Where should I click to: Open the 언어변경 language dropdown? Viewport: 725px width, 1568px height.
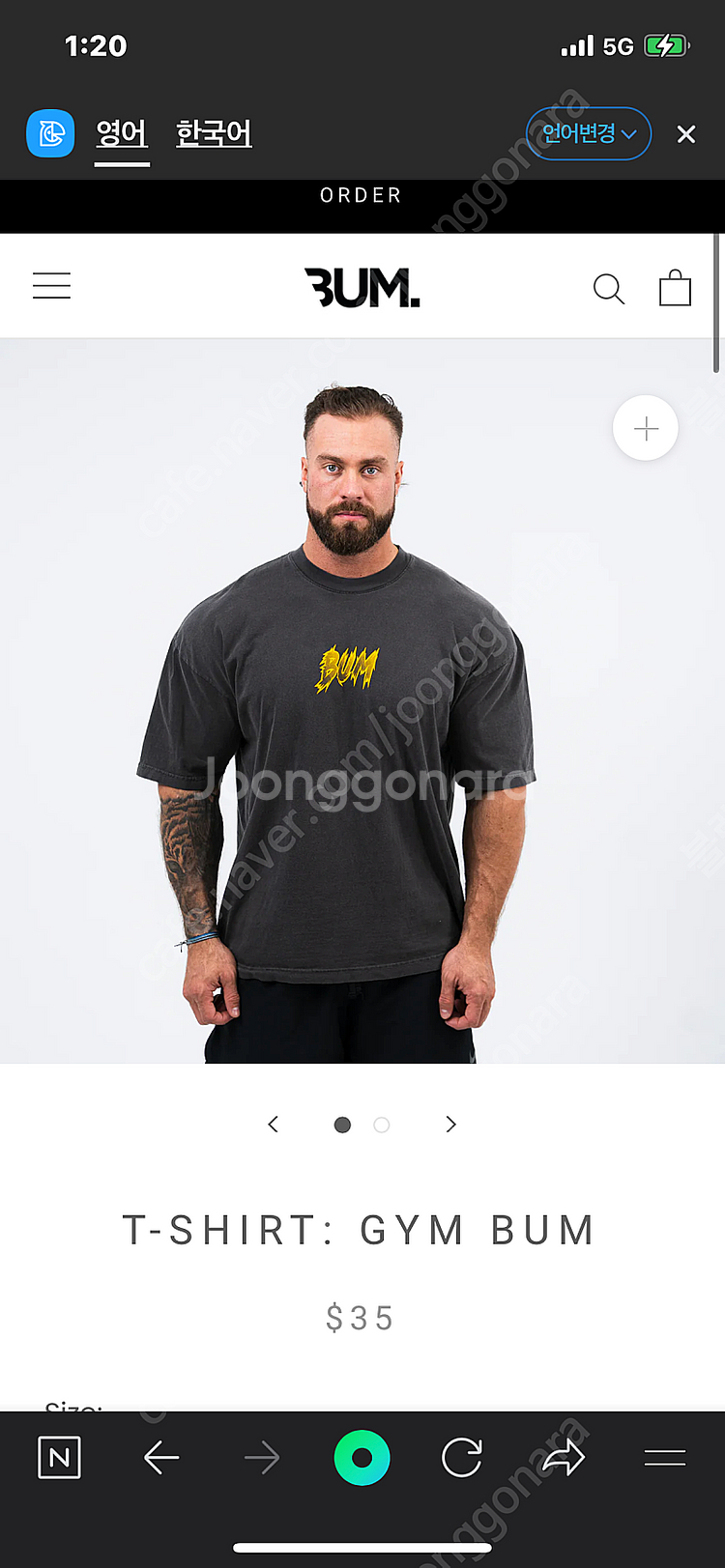[x=588, y=133]
